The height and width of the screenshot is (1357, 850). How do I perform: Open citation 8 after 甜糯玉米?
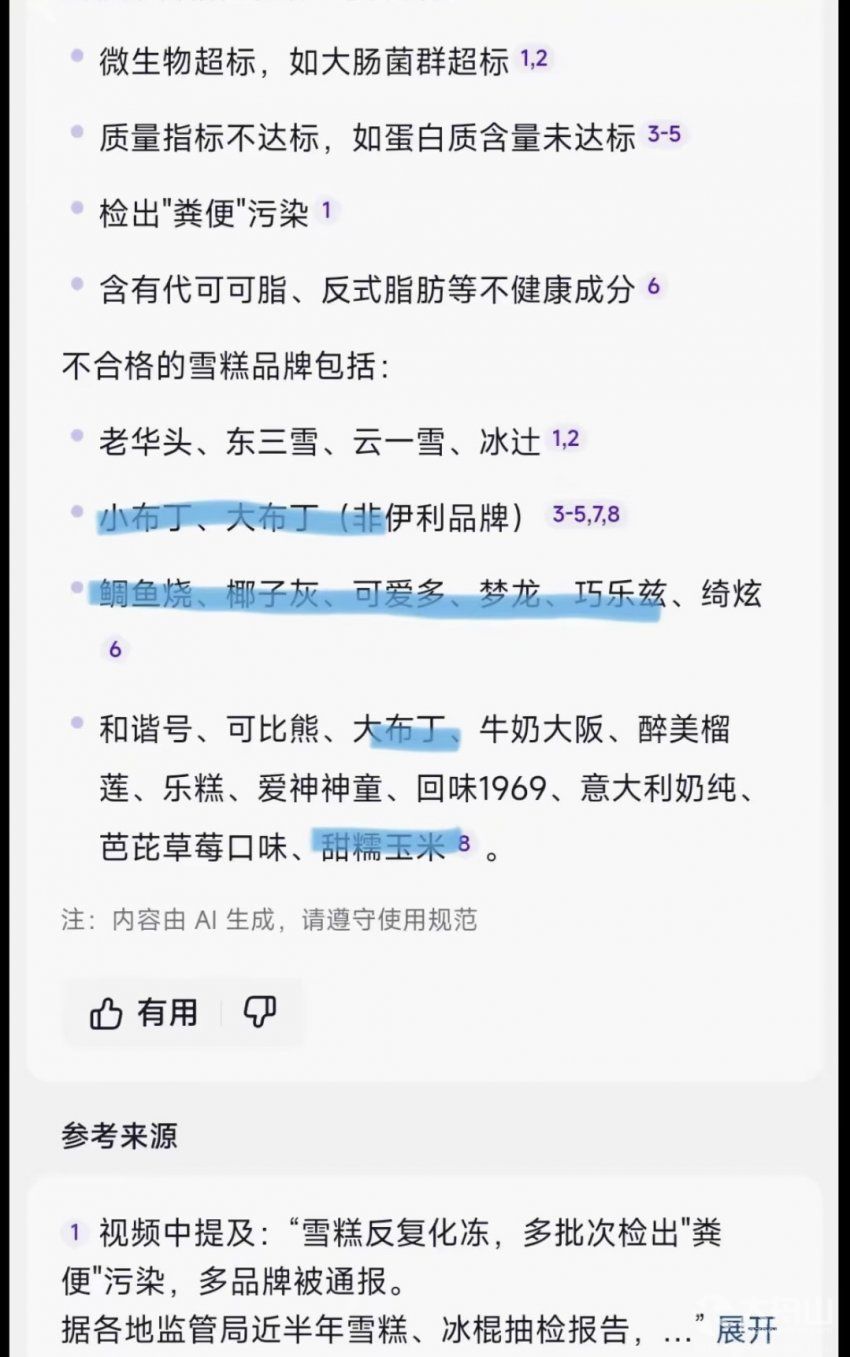point(464,844)
